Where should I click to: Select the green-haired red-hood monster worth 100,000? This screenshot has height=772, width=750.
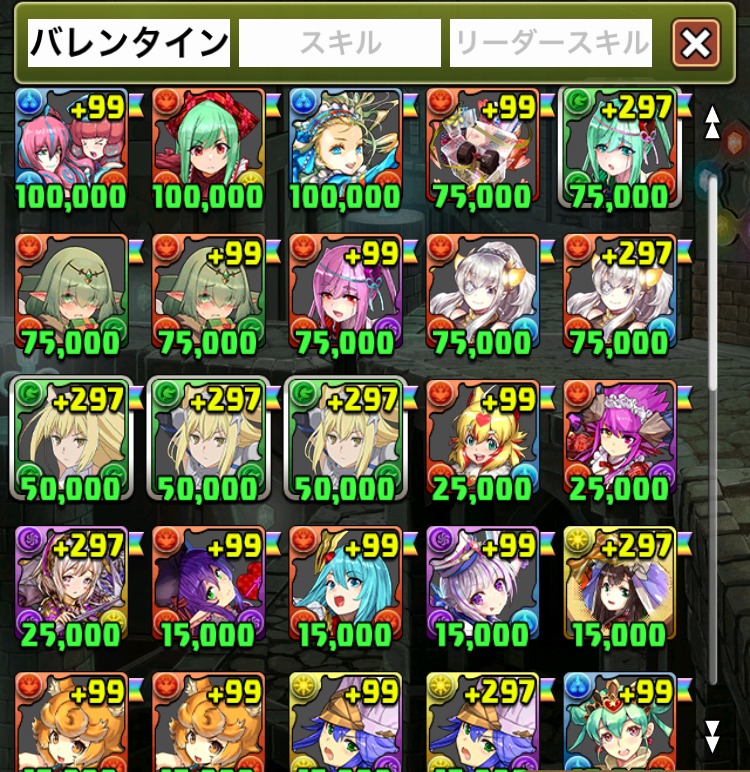(x=209, y=148)
